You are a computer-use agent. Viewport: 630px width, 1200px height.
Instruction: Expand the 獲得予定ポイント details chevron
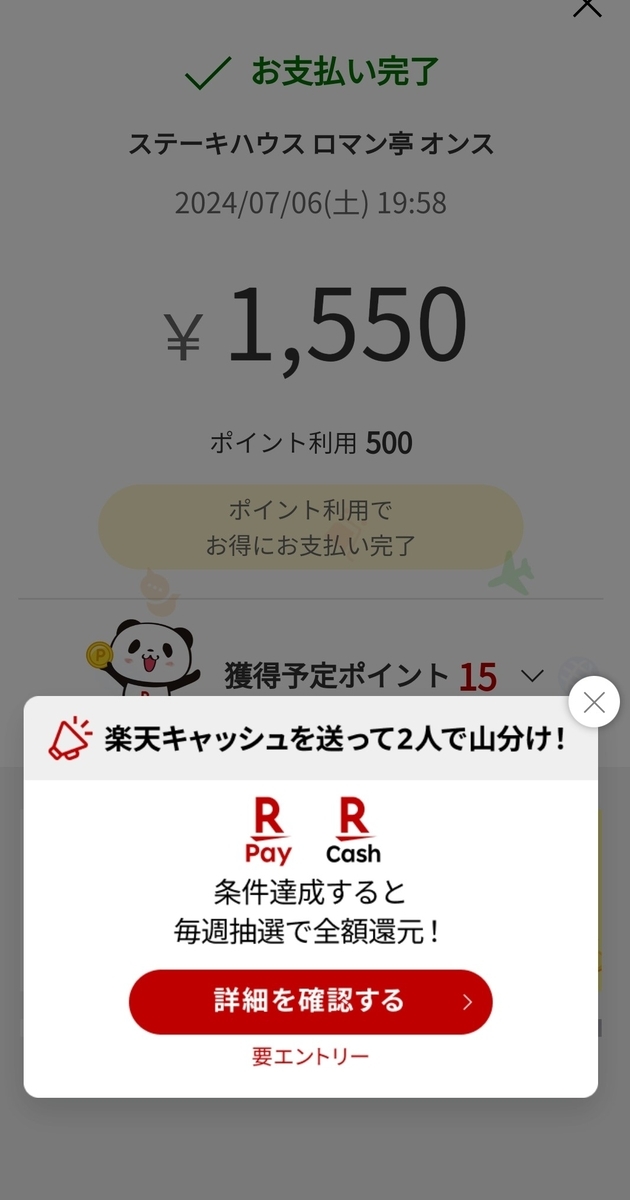(532, 676)
